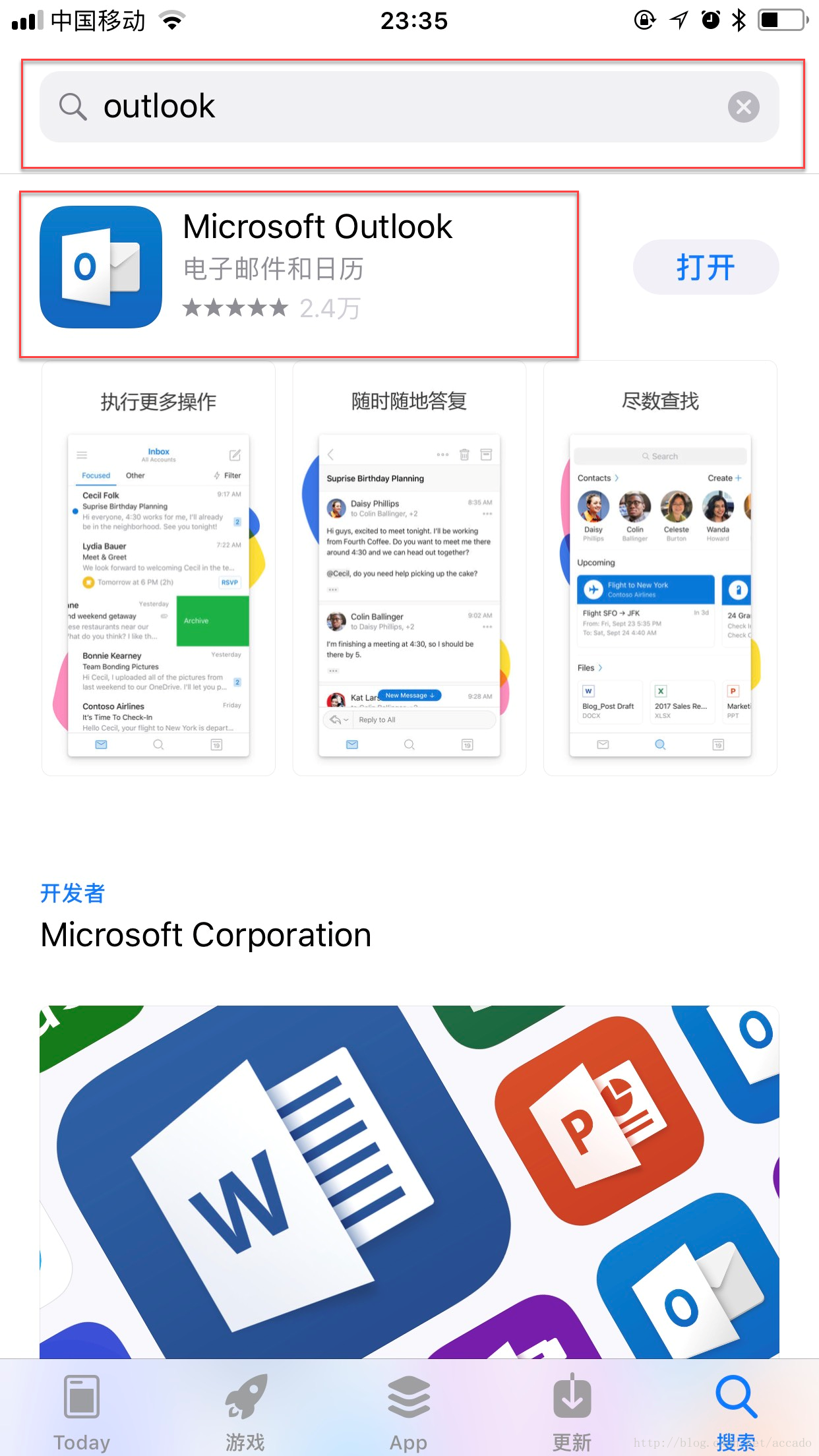Clear the search text

[x=743, y=107]
